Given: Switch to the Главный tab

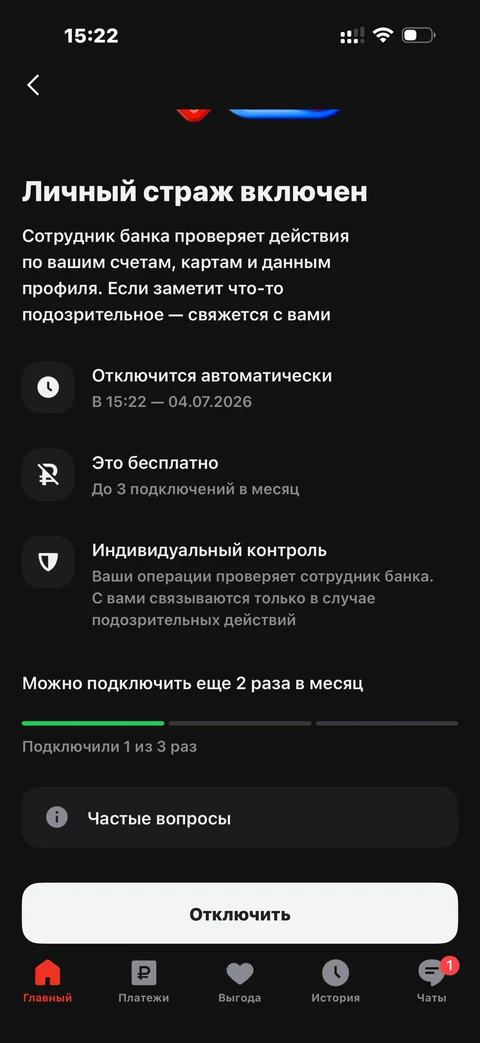Looking at the screenshot, I should 48,981.
